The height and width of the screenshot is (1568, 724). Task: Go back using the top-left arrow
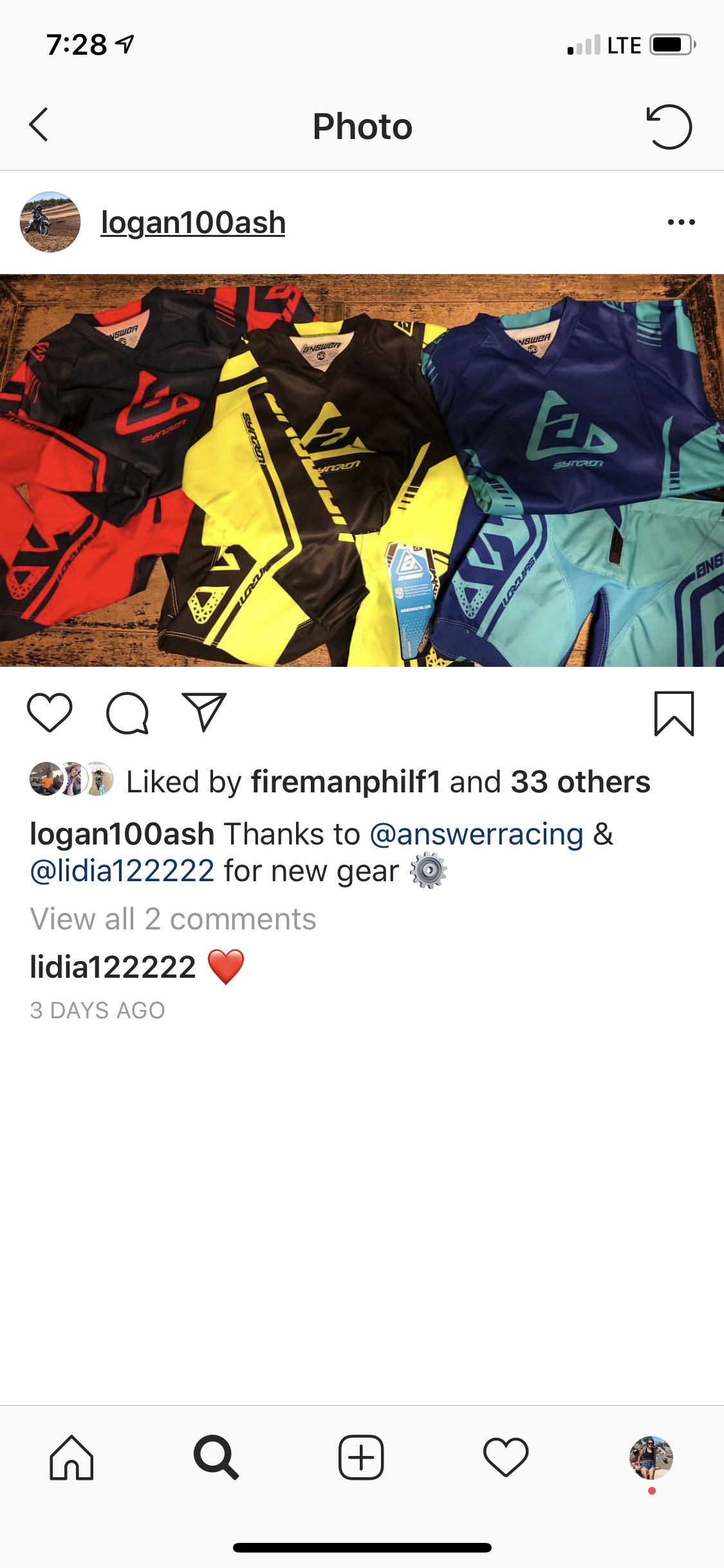tap(39, 125)
